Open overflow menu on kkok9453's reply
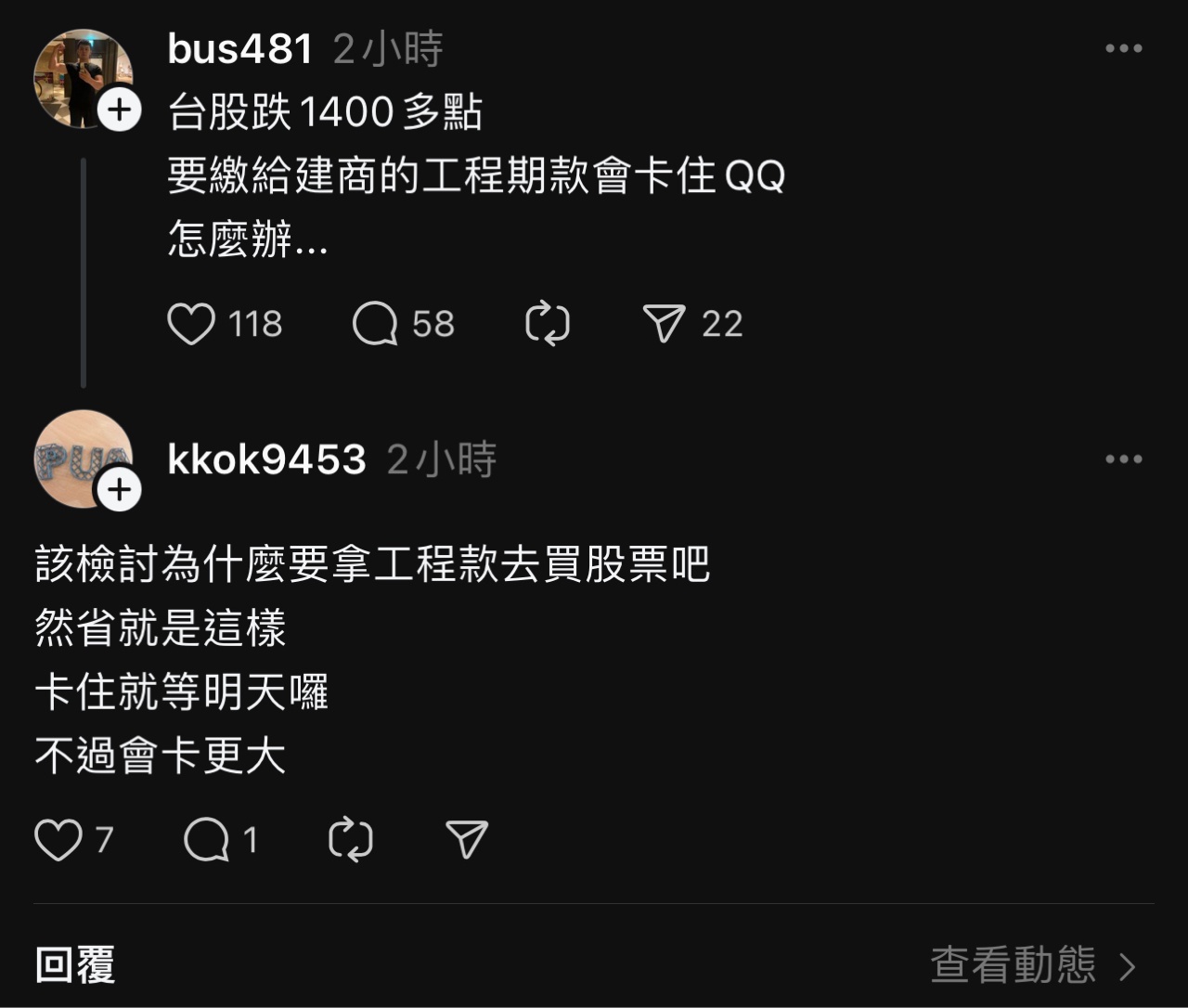 [1123, 459]
